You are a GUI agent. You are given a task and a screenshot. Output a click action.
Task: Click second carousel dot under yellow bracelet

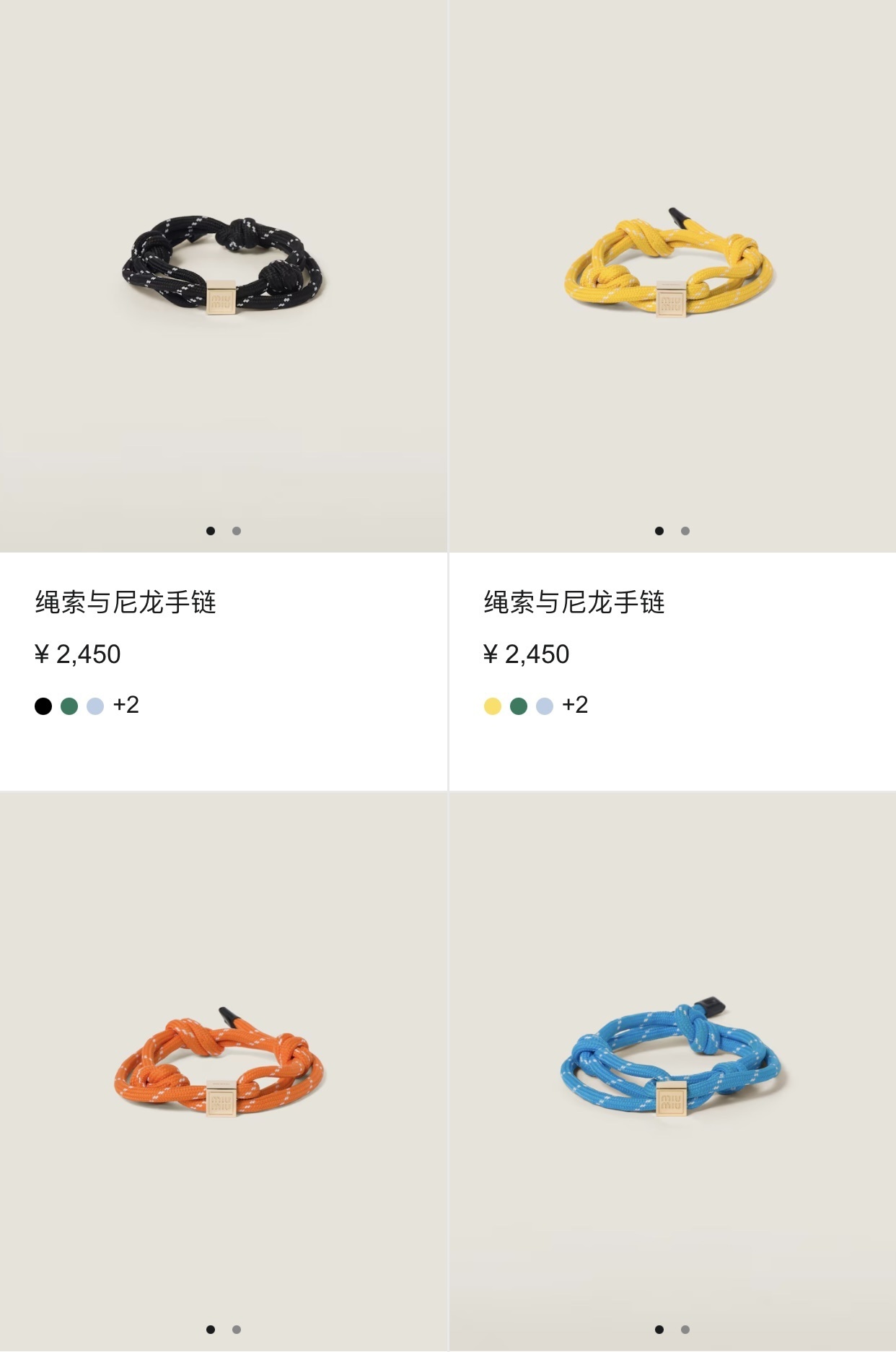pyautogui.click(x=684, y=531)
